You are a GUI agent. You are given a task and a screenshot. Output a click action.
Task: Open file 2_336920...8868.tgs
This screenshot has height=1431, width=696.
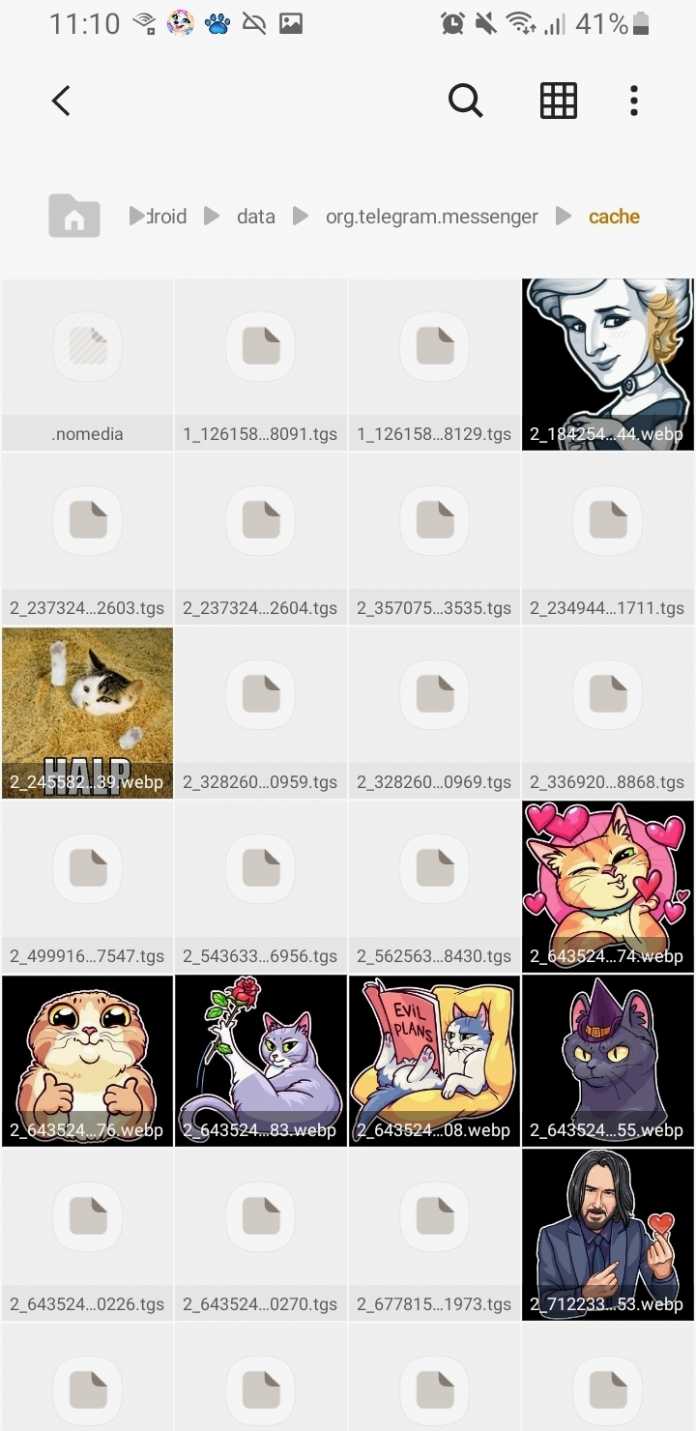pos(607,713)
